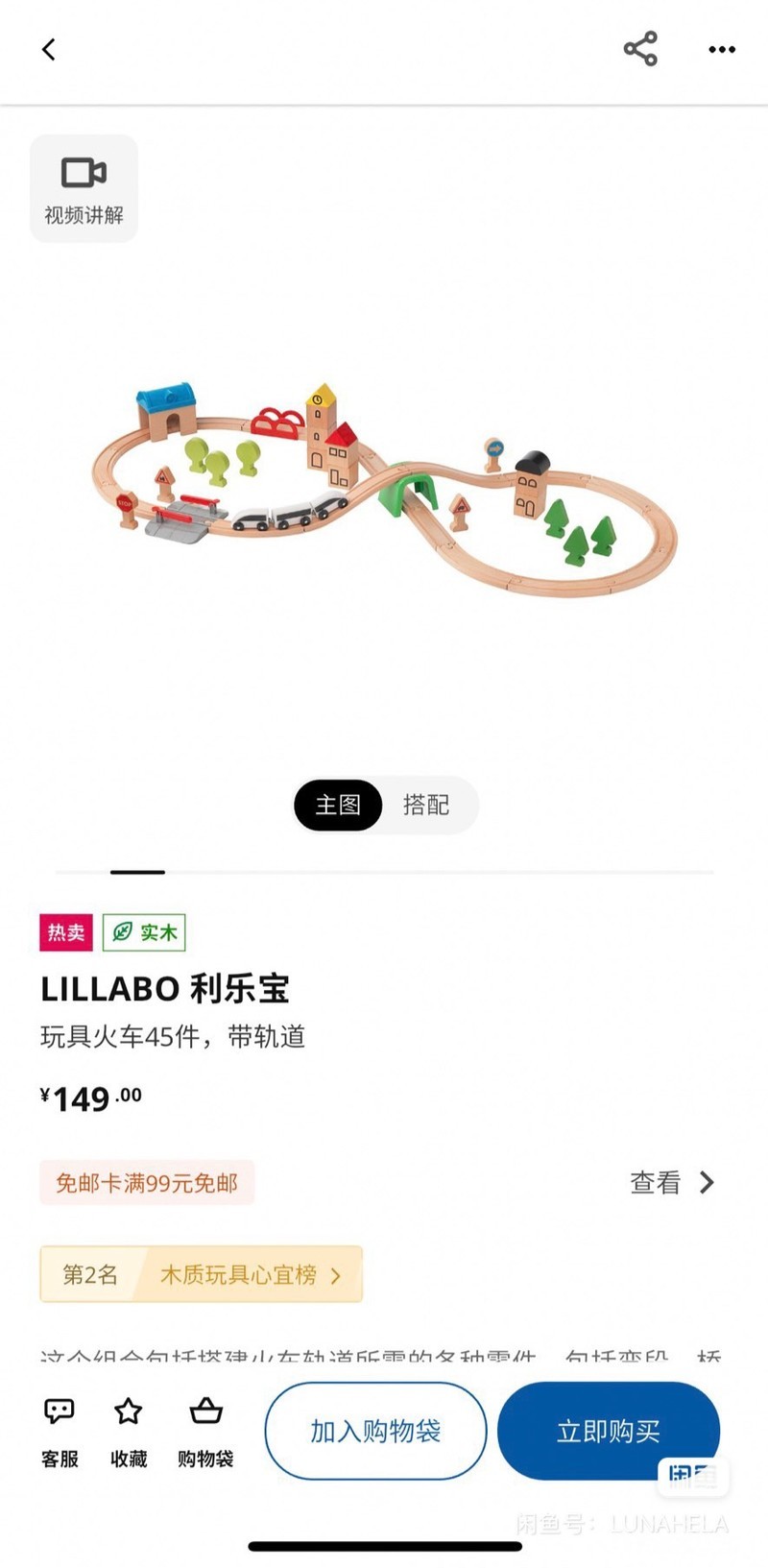Open the 视频讲解 video explanation
This screenshot has width=768, height=1568.
[x=84, y=188]
